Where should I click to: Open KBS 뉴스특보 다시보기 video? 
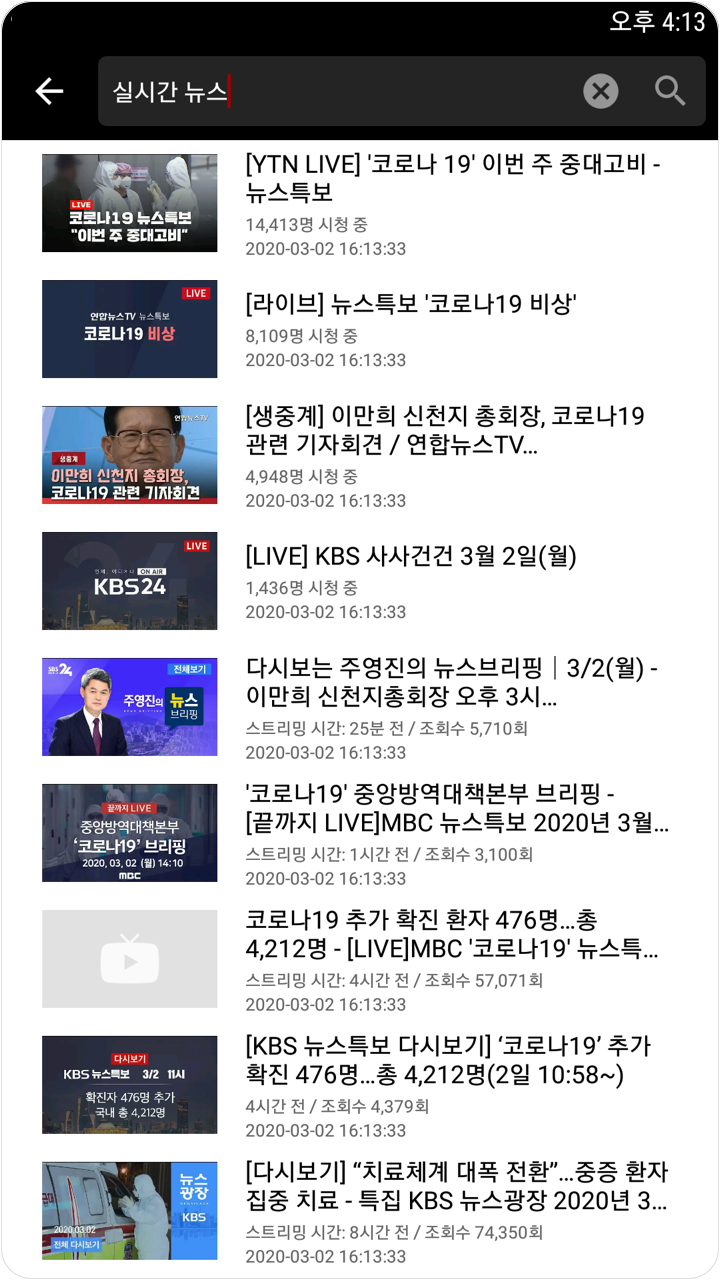click(360, 1085)
